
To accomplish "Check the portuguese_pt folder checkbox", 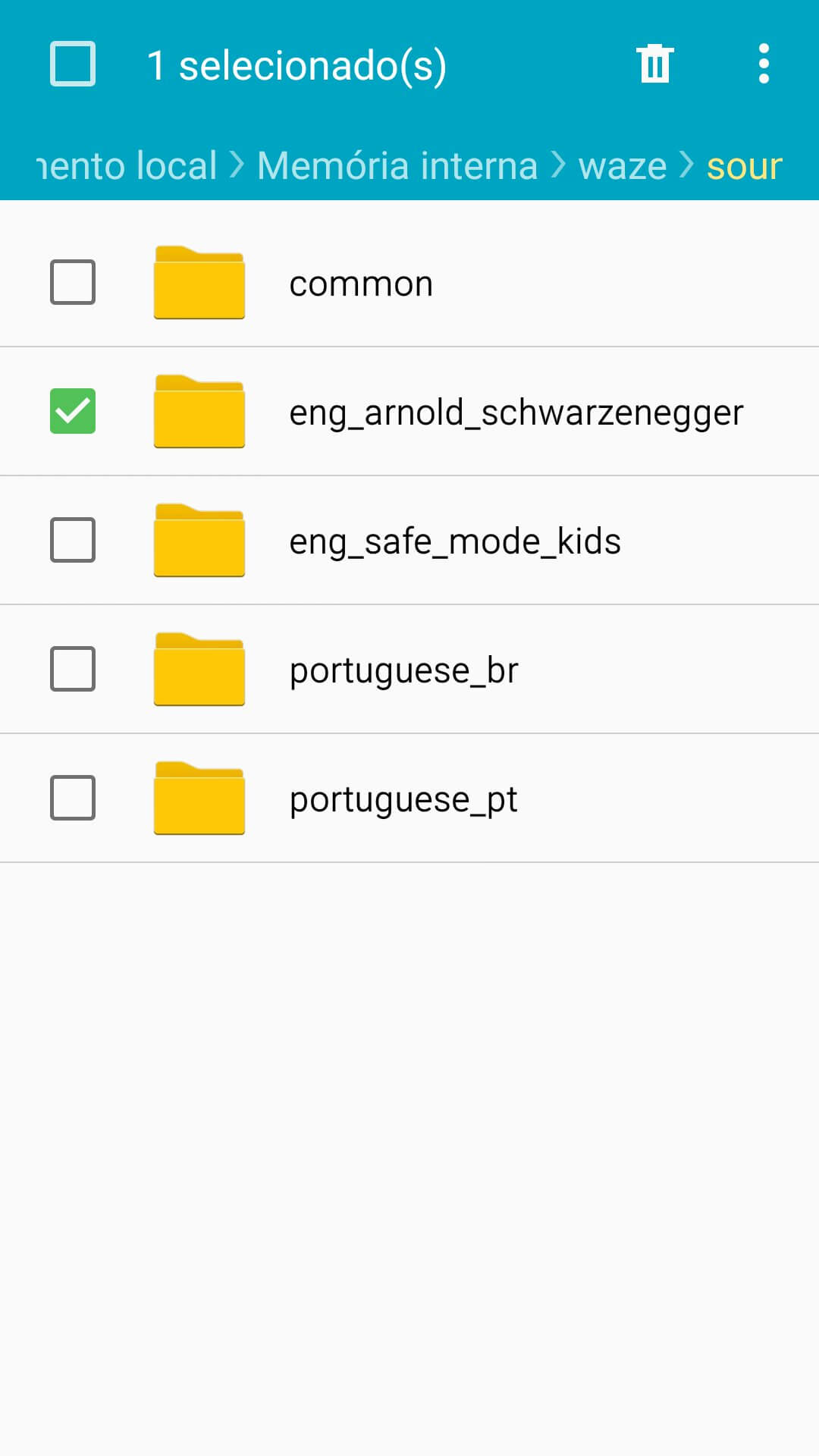I will 73,799.
